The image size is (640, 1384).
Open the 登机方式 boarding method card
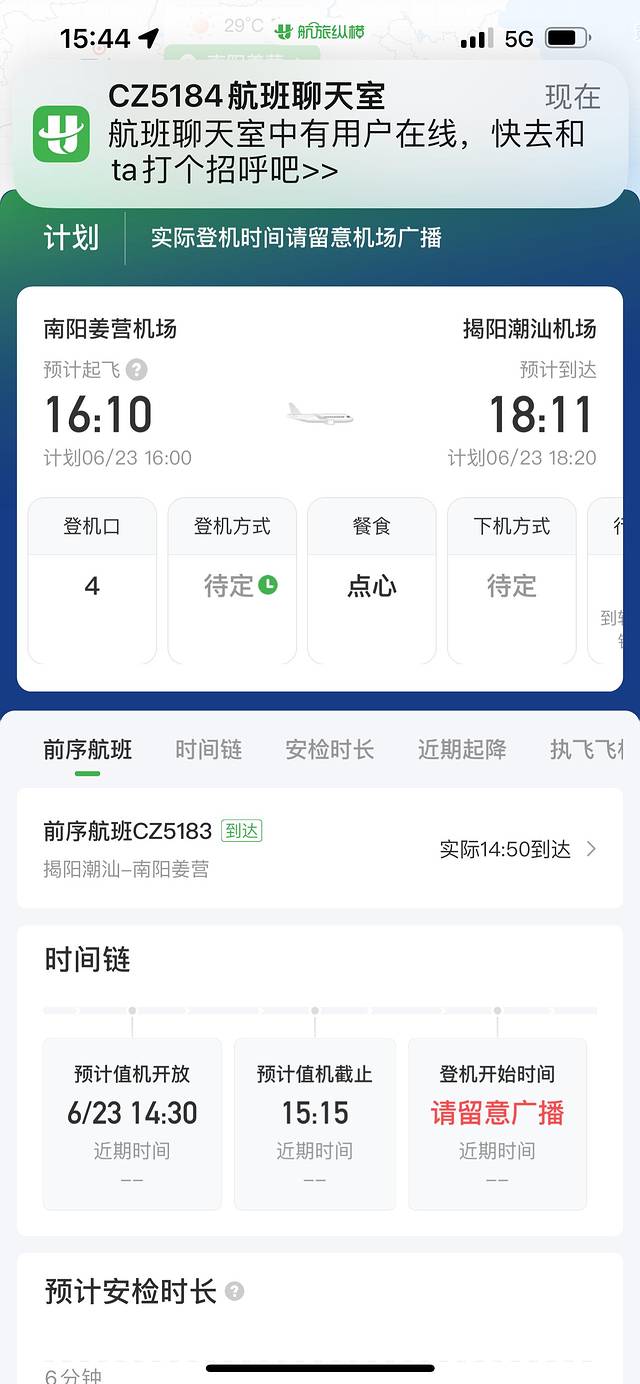pyautogui.click(x=232, y=580)
